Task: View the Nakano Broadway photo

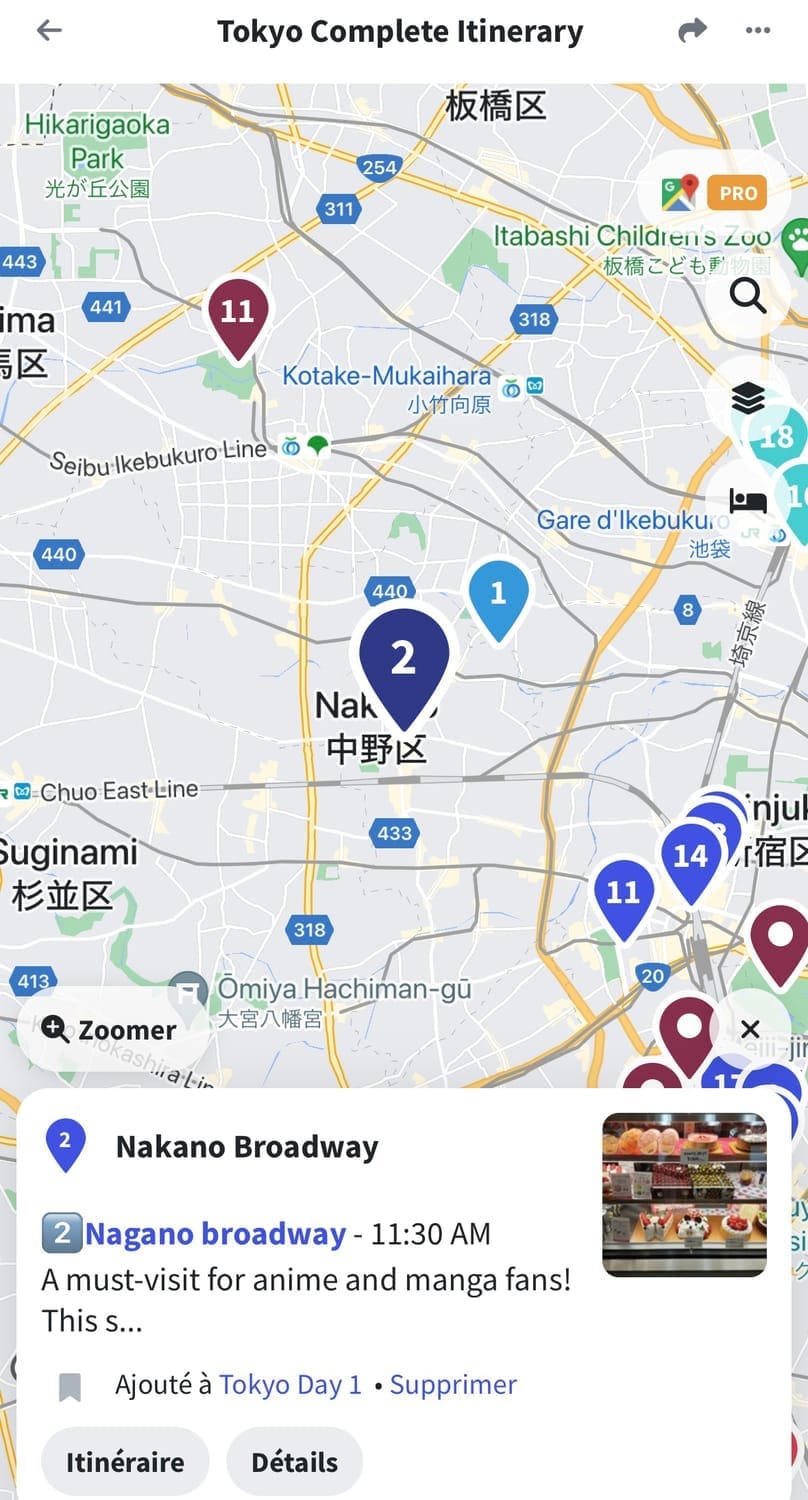Action: tap(684, 1195)
